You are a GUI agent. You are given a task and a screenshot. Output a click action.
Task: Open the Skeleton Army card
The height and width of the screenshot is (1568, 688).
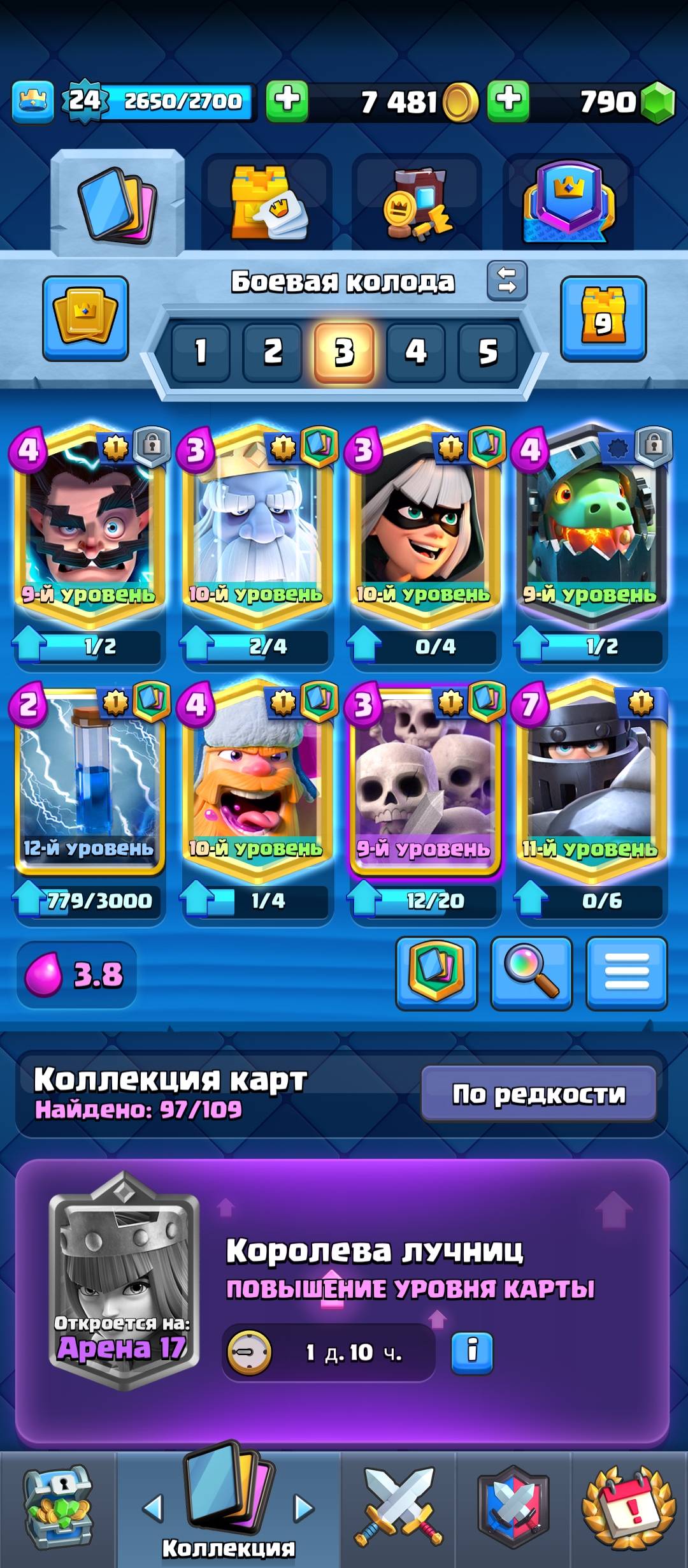tap(424, 778)
